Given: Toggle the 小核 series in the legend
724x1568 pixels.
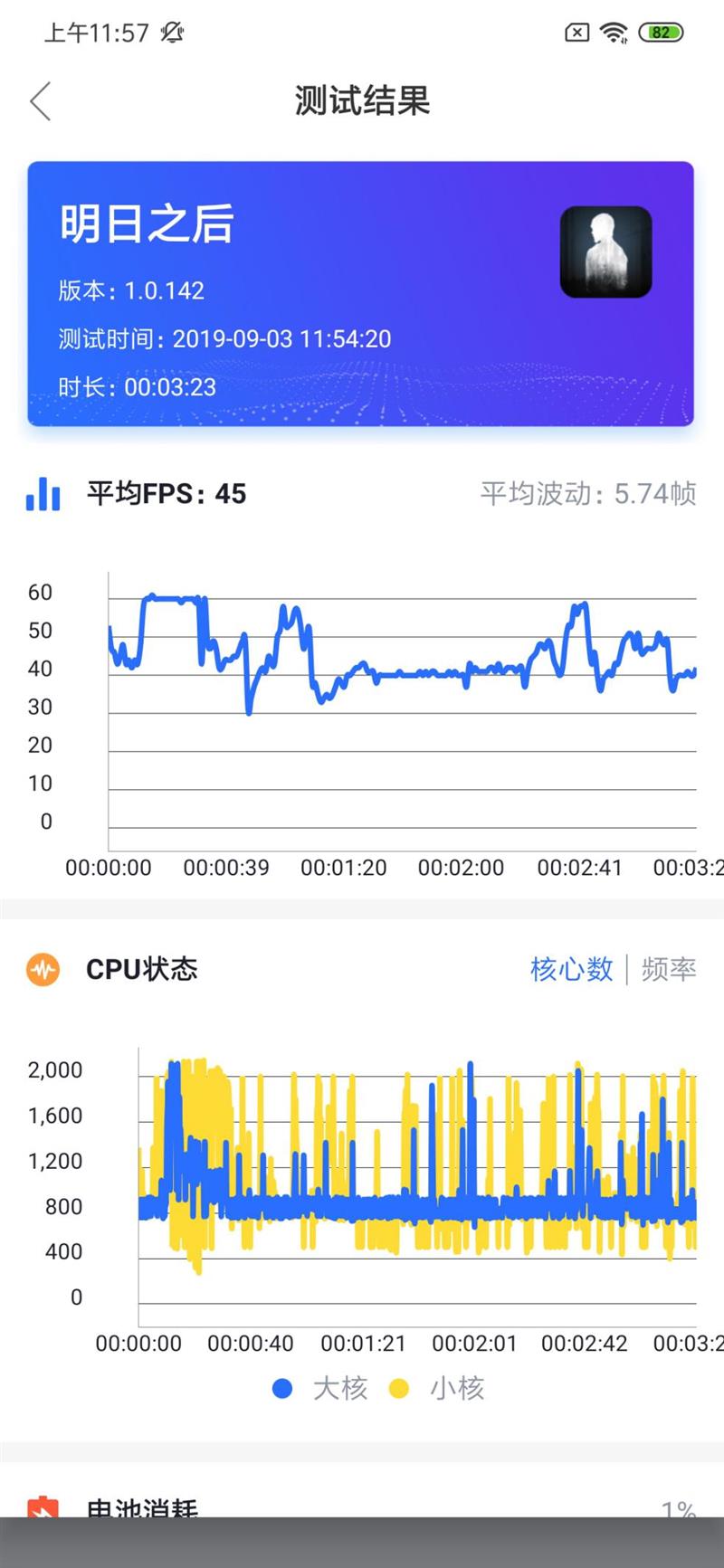Looking at the screenshot, I should [437, 1388].
